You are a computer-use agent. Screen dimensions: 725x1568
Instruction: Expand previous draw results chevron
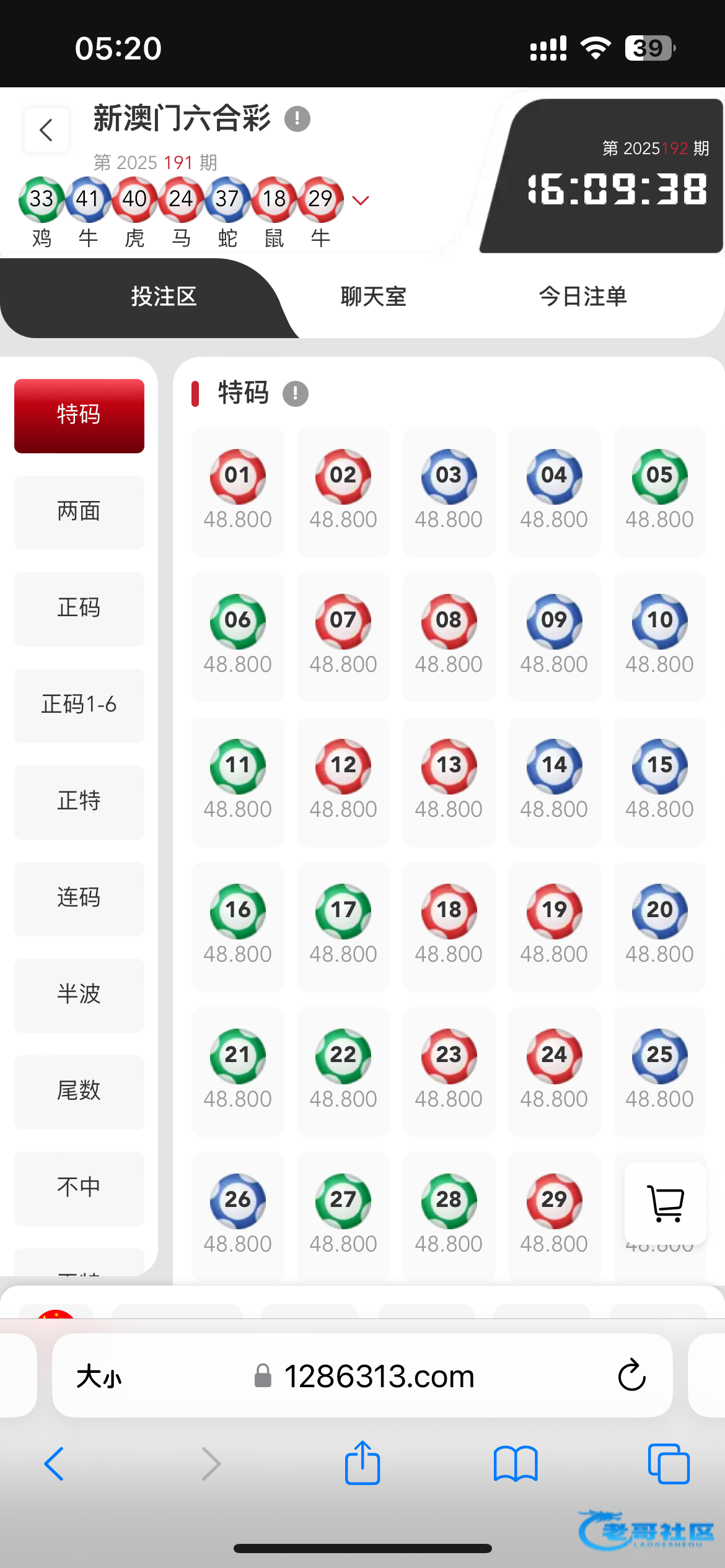point(361,200)
